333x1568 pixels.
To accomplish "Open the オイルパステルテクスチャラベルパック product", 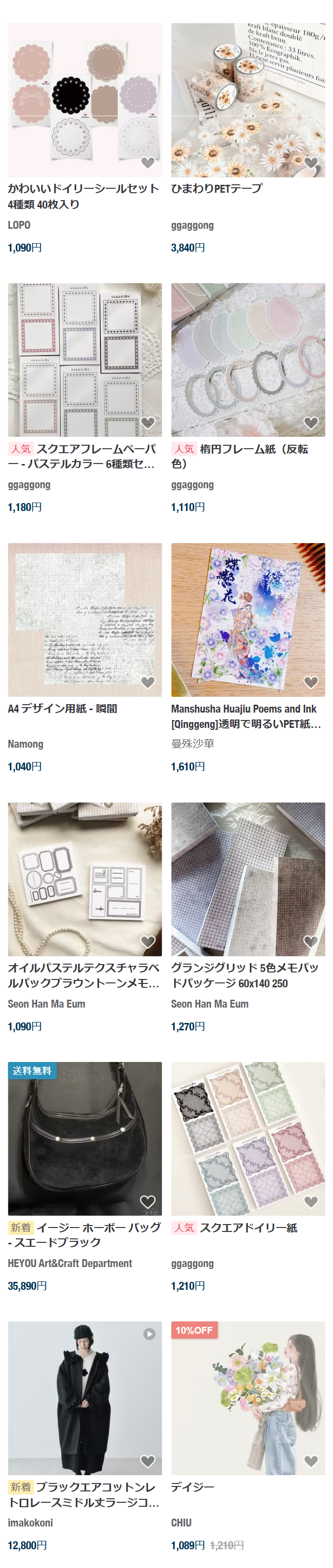I will (85, 879).
